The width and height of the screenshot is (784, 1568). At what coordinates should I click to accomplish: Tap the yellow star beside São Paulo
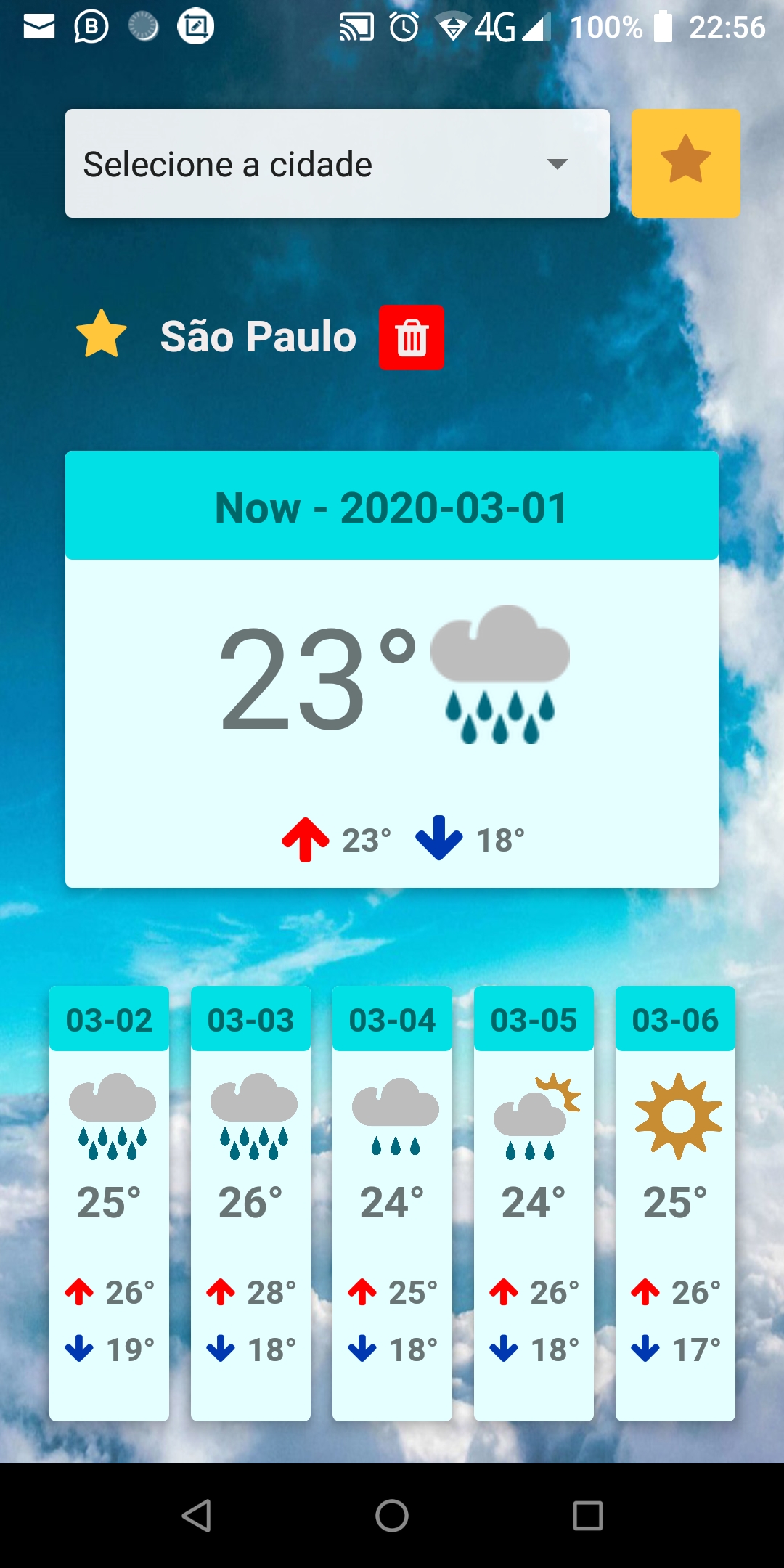(102, 335)
